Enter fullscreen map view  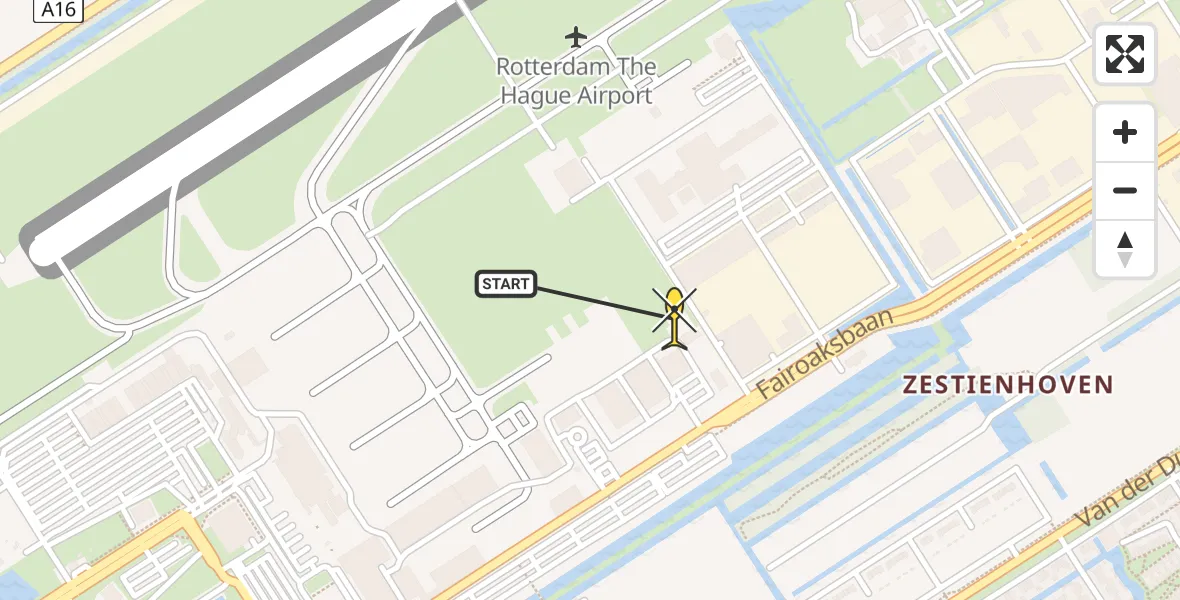[x=1125, y=54]
